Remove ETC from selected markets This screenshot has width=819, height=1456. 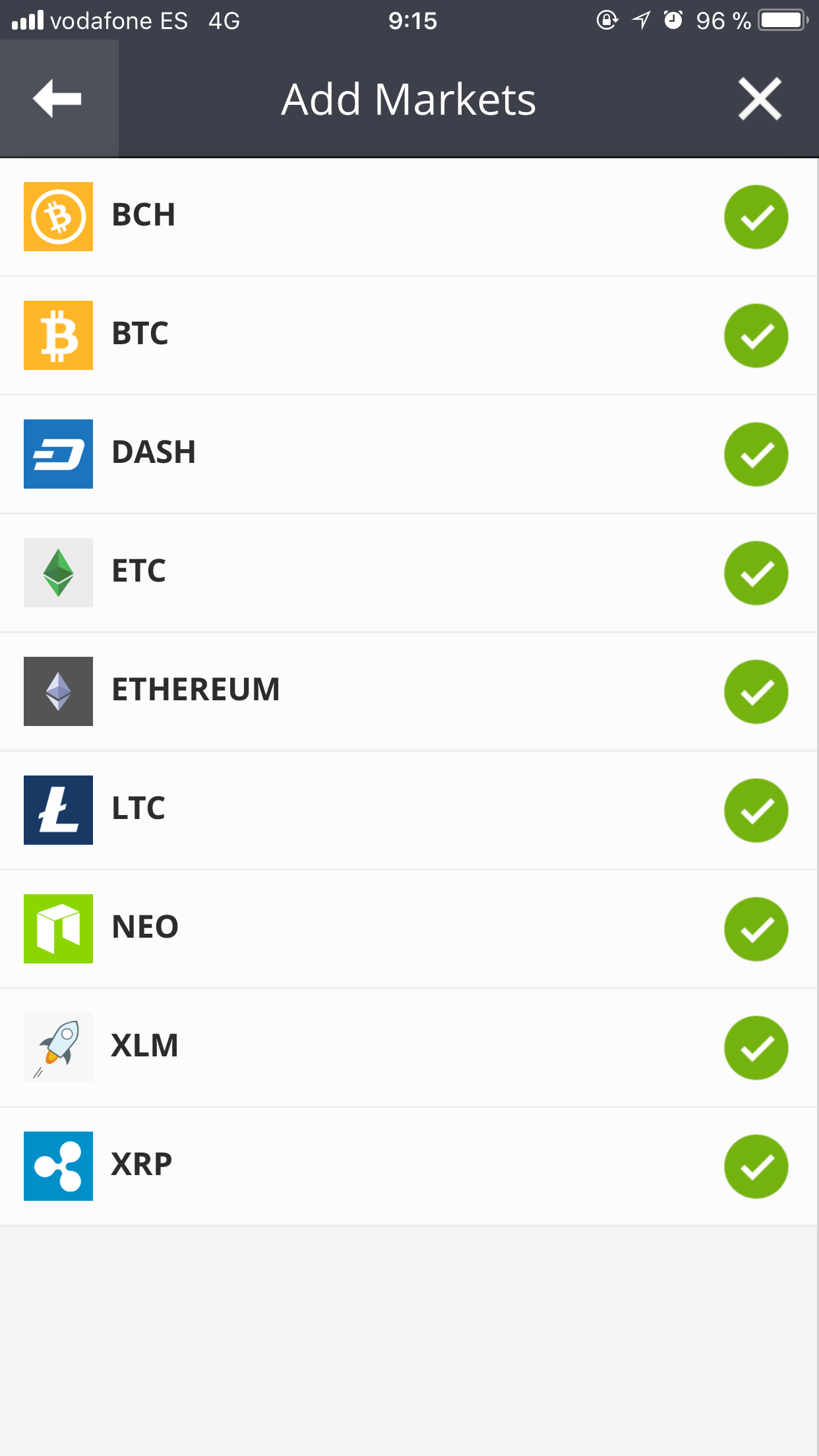[756, 573]
